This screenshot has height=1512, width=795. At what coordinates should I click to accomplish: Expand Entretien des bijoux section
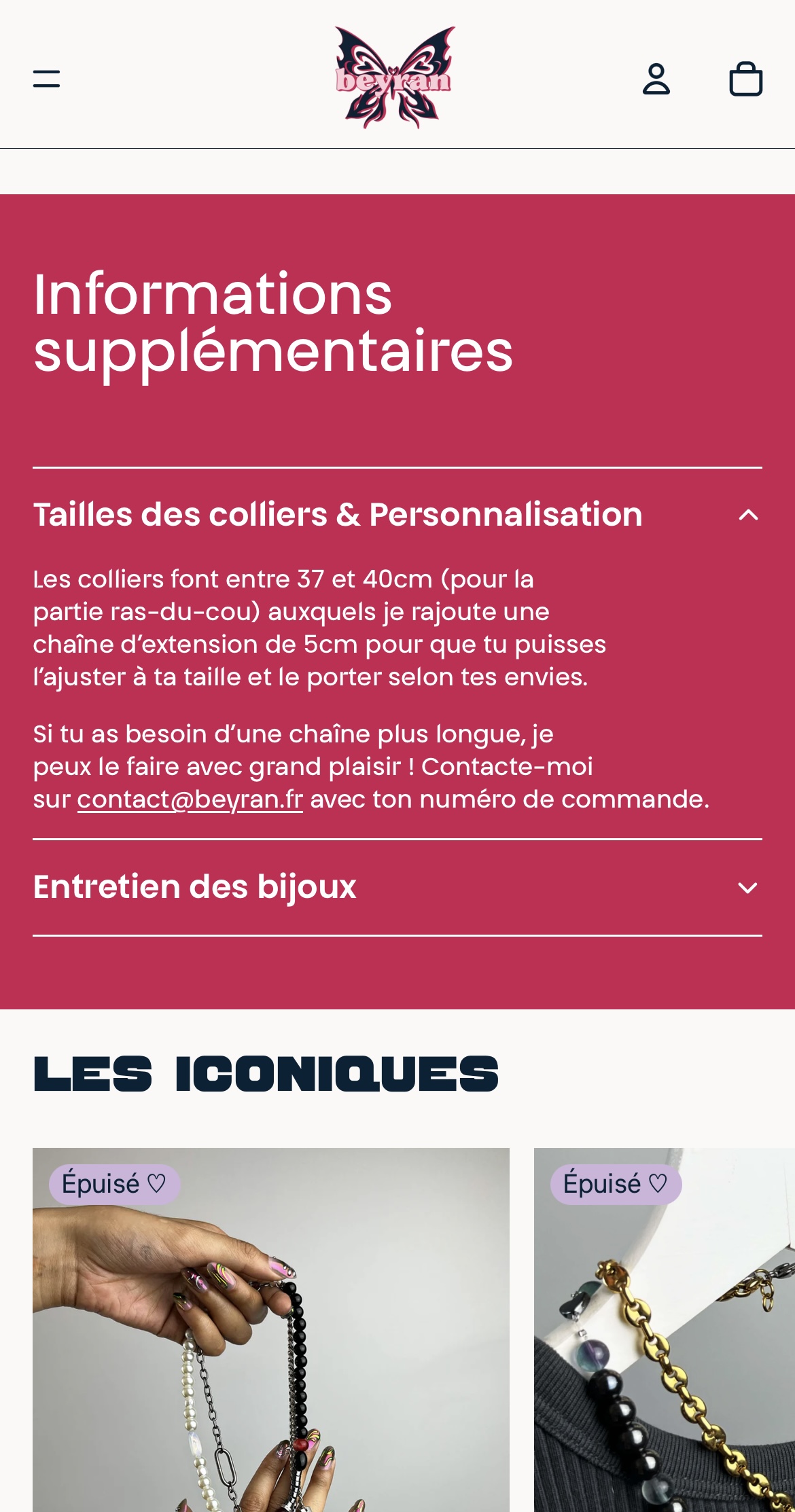tap(747, 887)
